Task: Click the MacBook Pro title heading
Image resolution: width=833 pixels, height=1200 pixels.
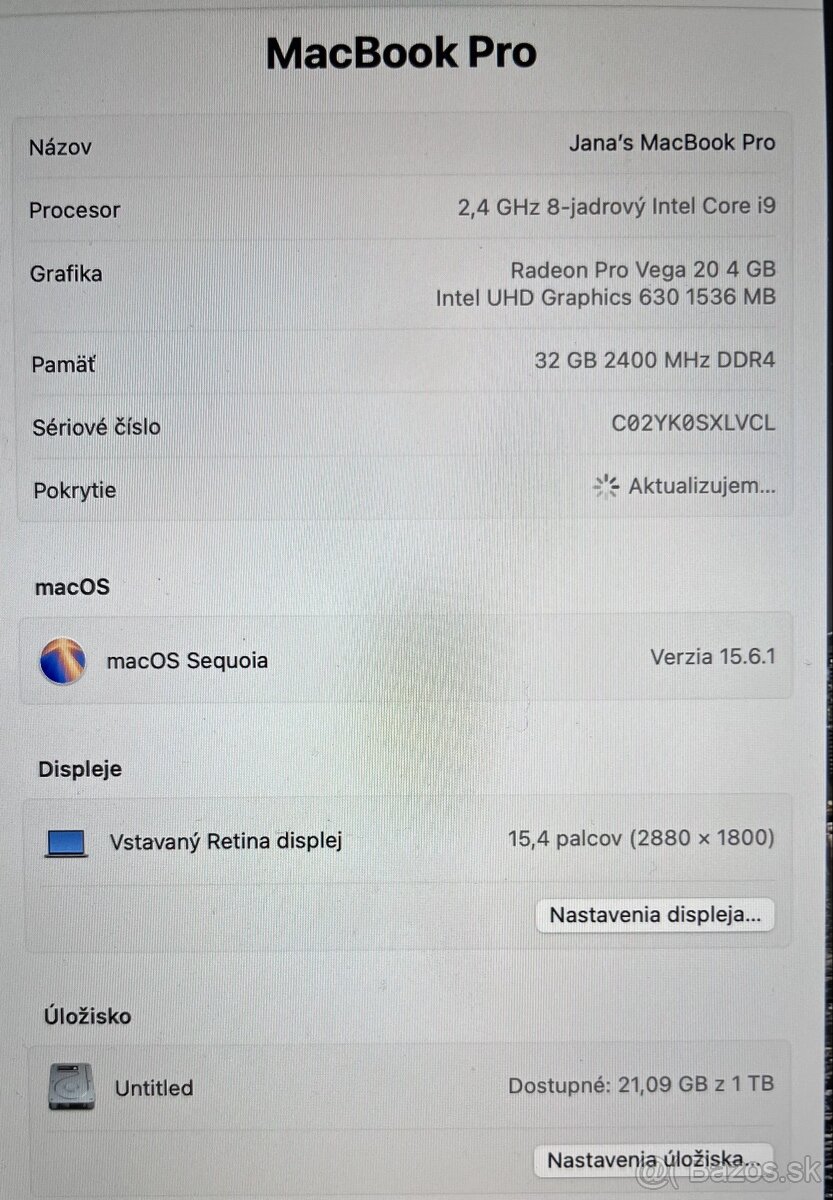Action: [400, 52]
